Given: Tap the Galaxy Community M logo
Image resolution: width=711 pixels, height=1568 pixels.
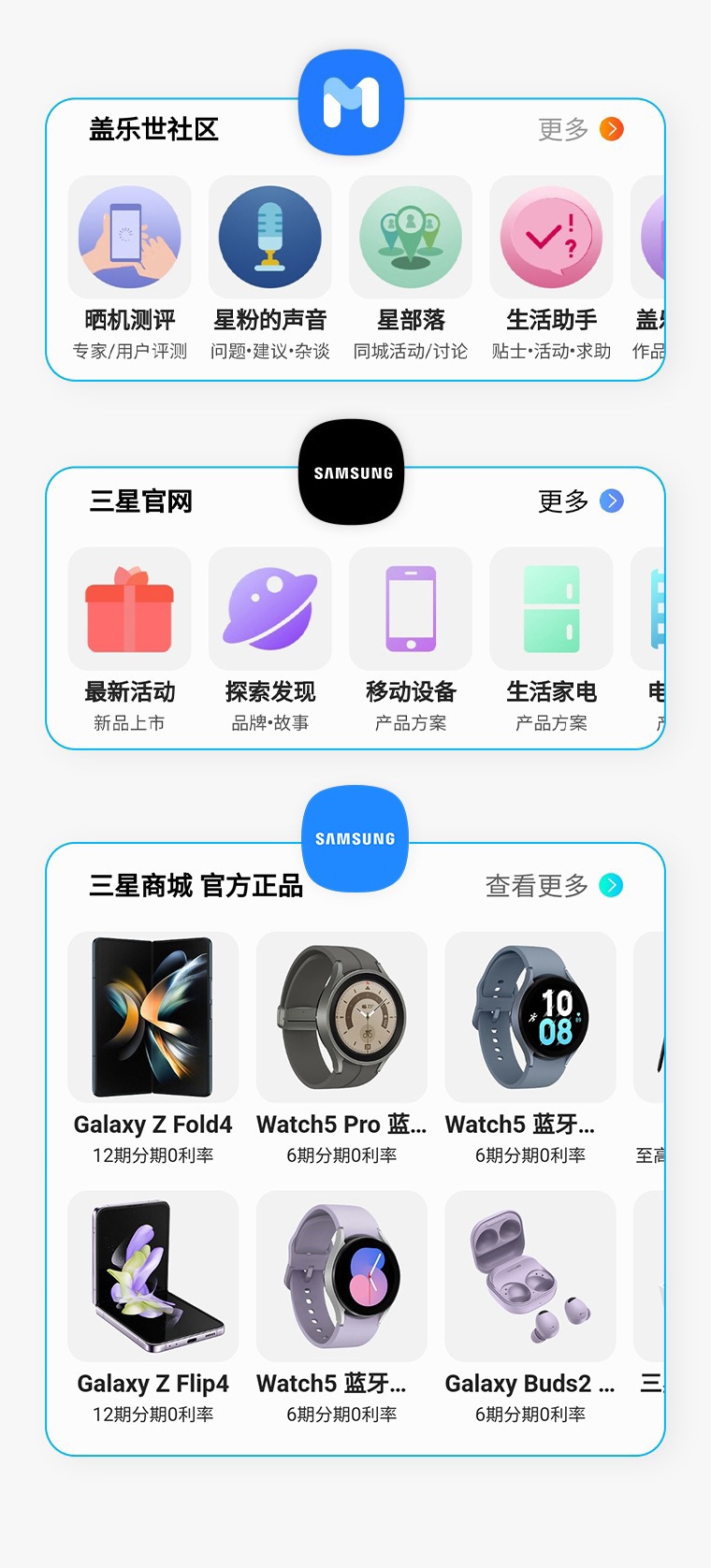Looking at the screenshot, I should point(350,103).
